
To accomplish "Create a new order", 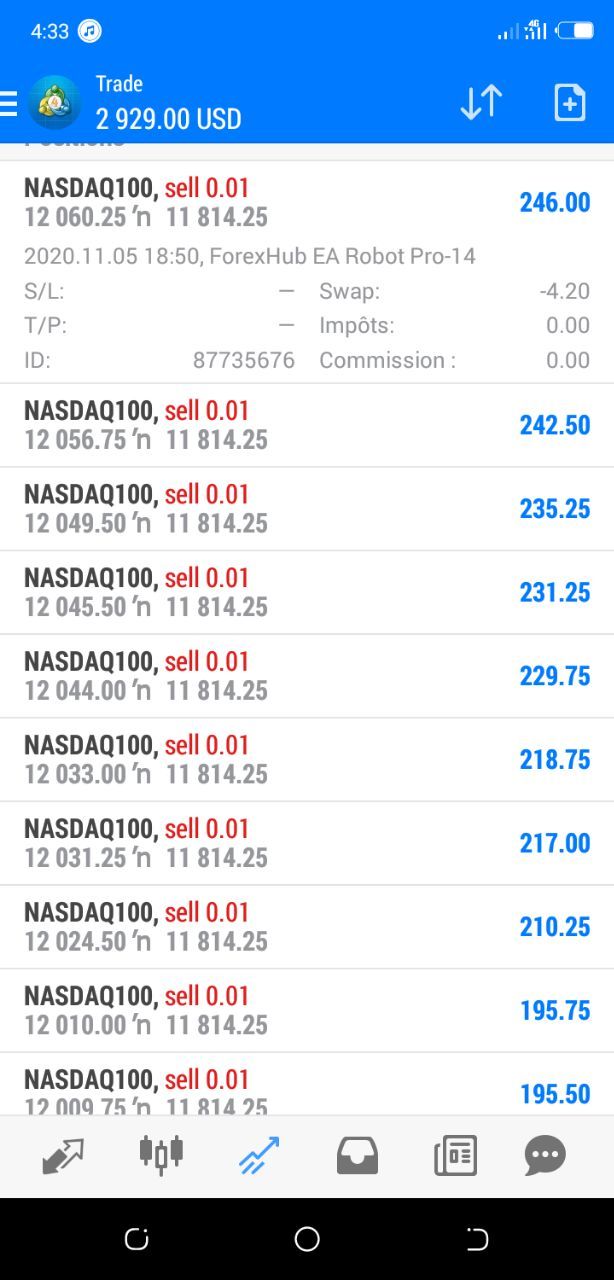I will click(569, 102).
